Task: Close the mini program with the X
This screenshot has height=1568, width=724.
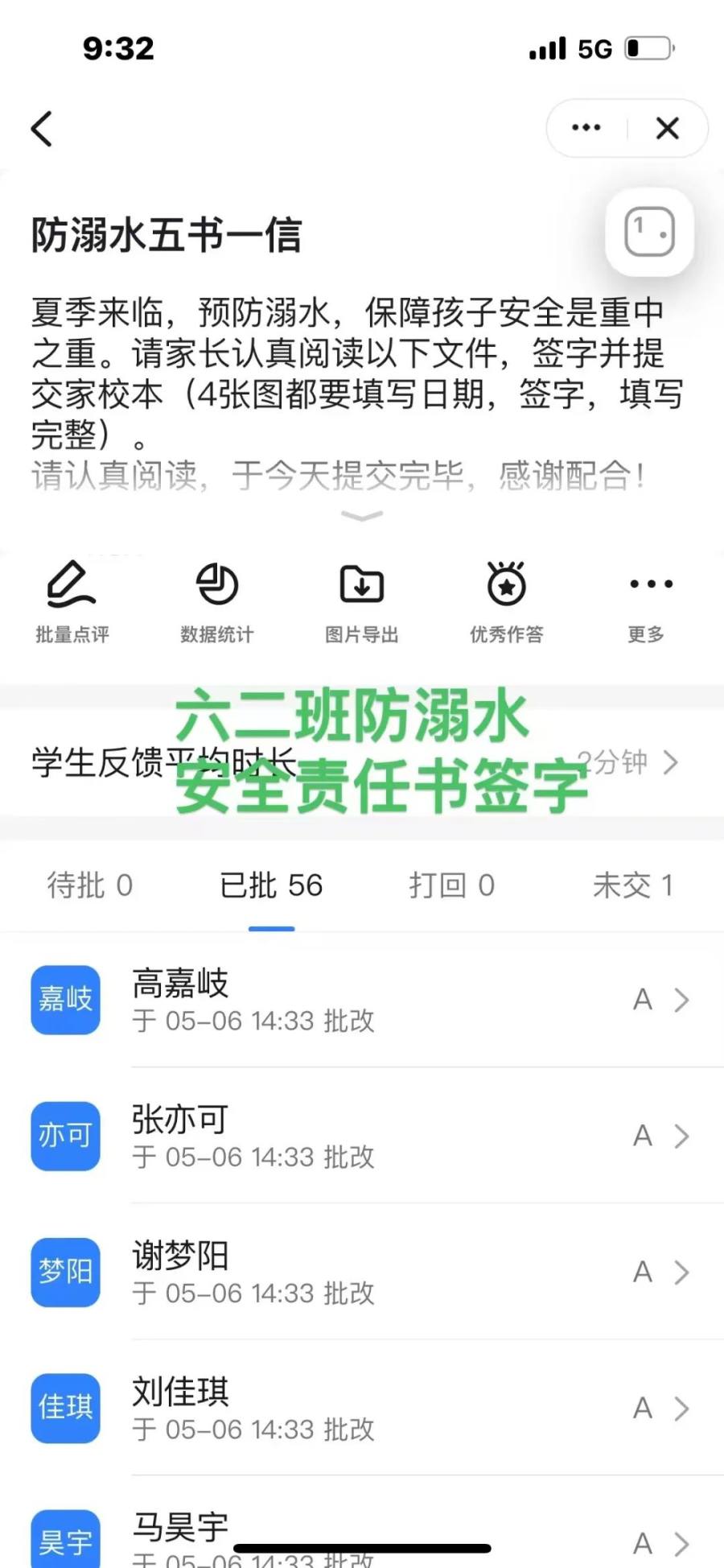Action: (x=667, y=128)
